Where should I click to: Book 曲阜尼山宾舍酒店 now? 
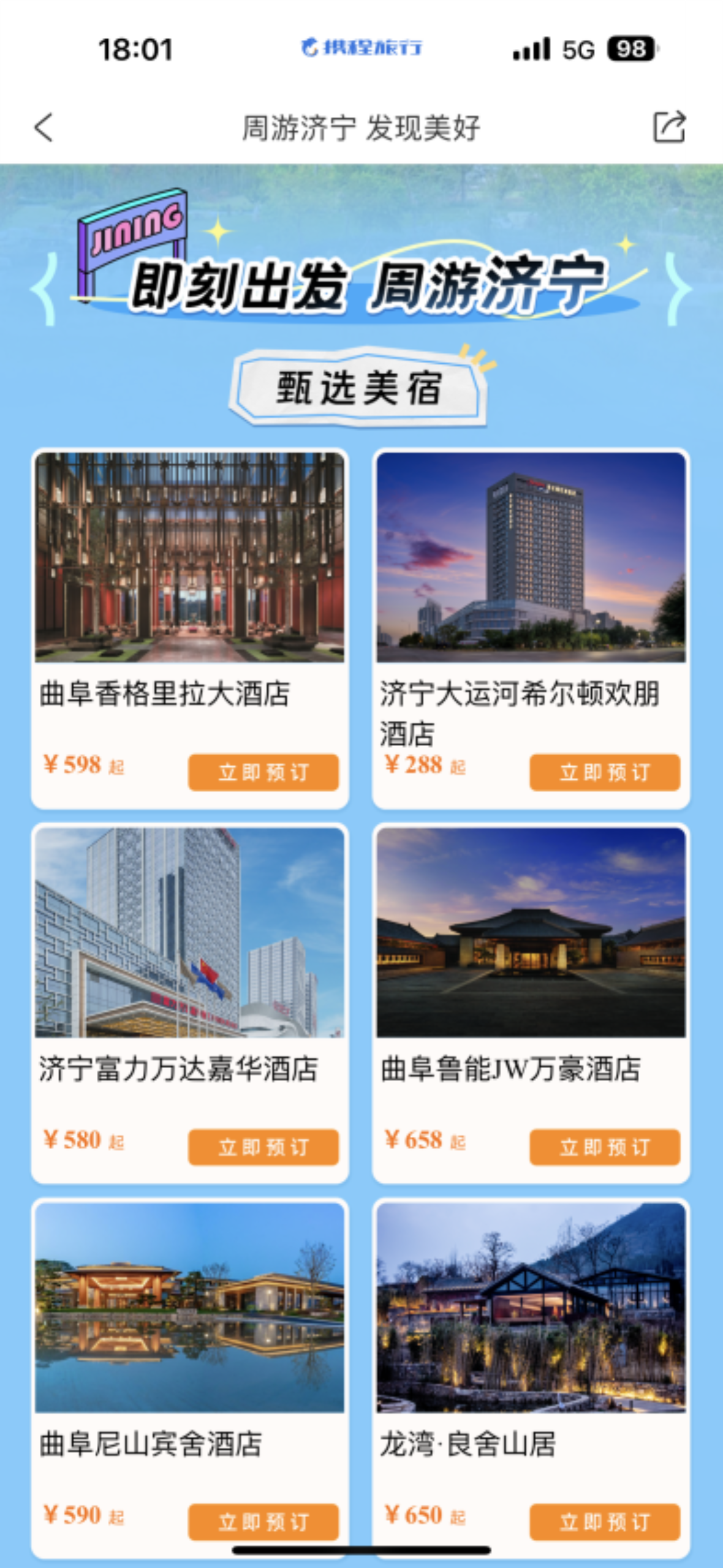pos(263,1522)
